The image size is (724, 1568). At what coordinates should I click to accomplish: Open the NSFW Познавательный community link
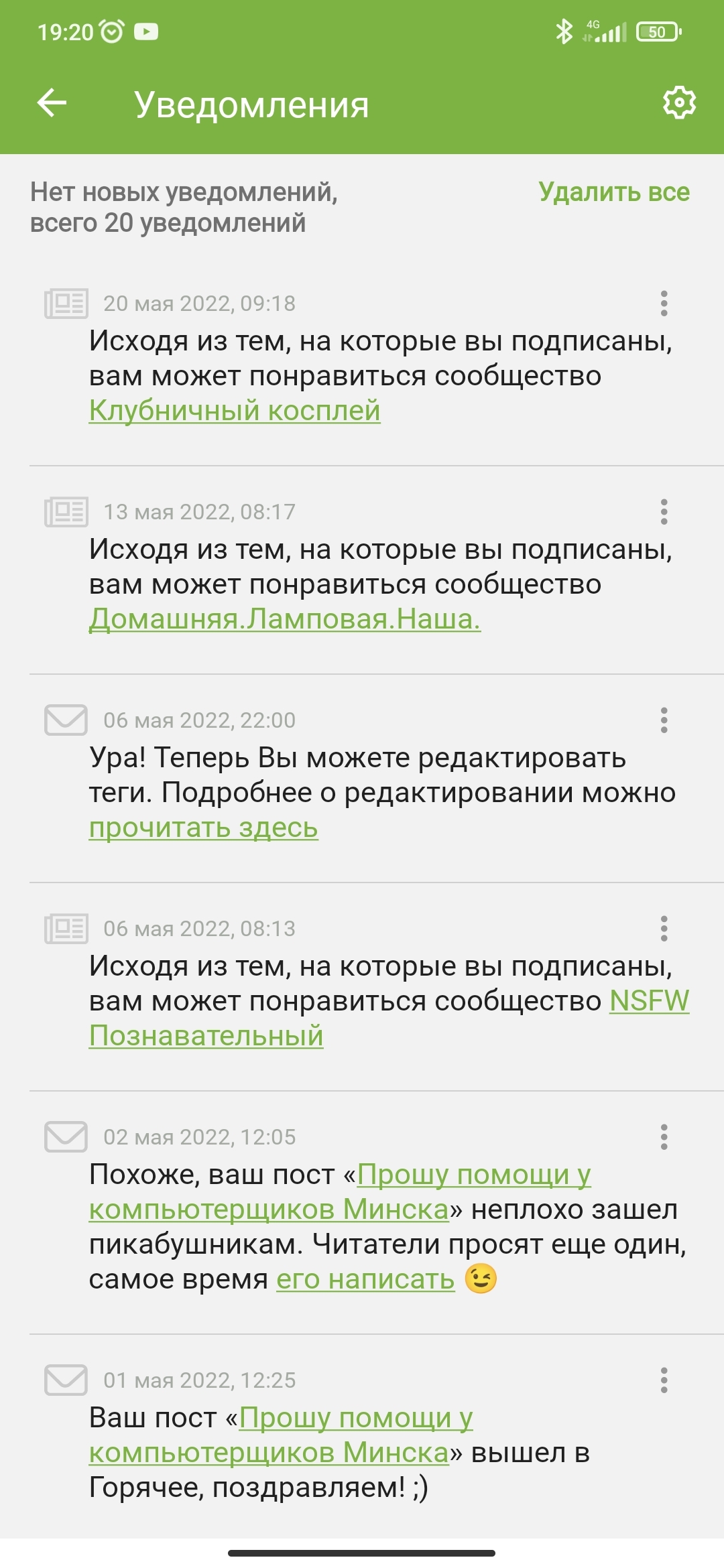pos(206,1036)
